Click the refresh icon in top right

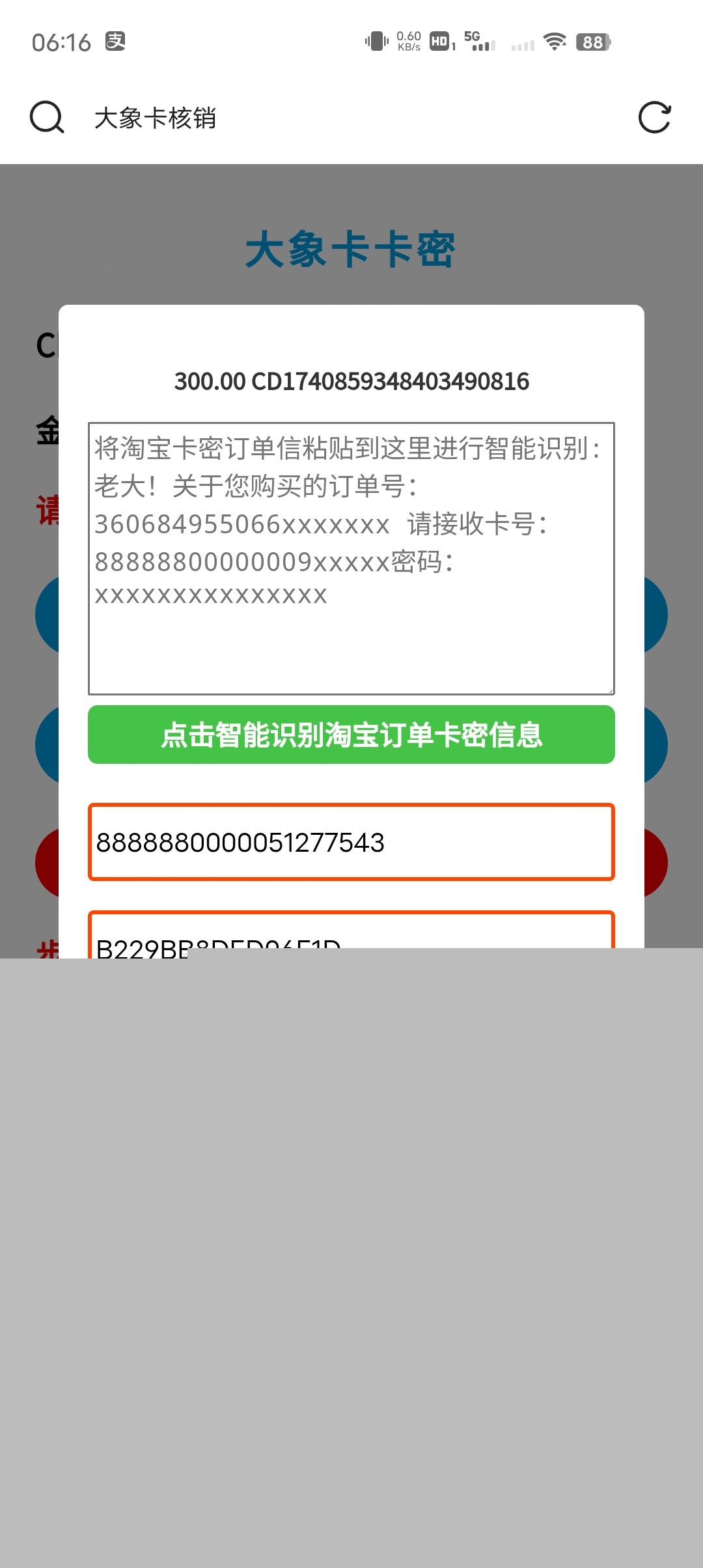[655, 119]
